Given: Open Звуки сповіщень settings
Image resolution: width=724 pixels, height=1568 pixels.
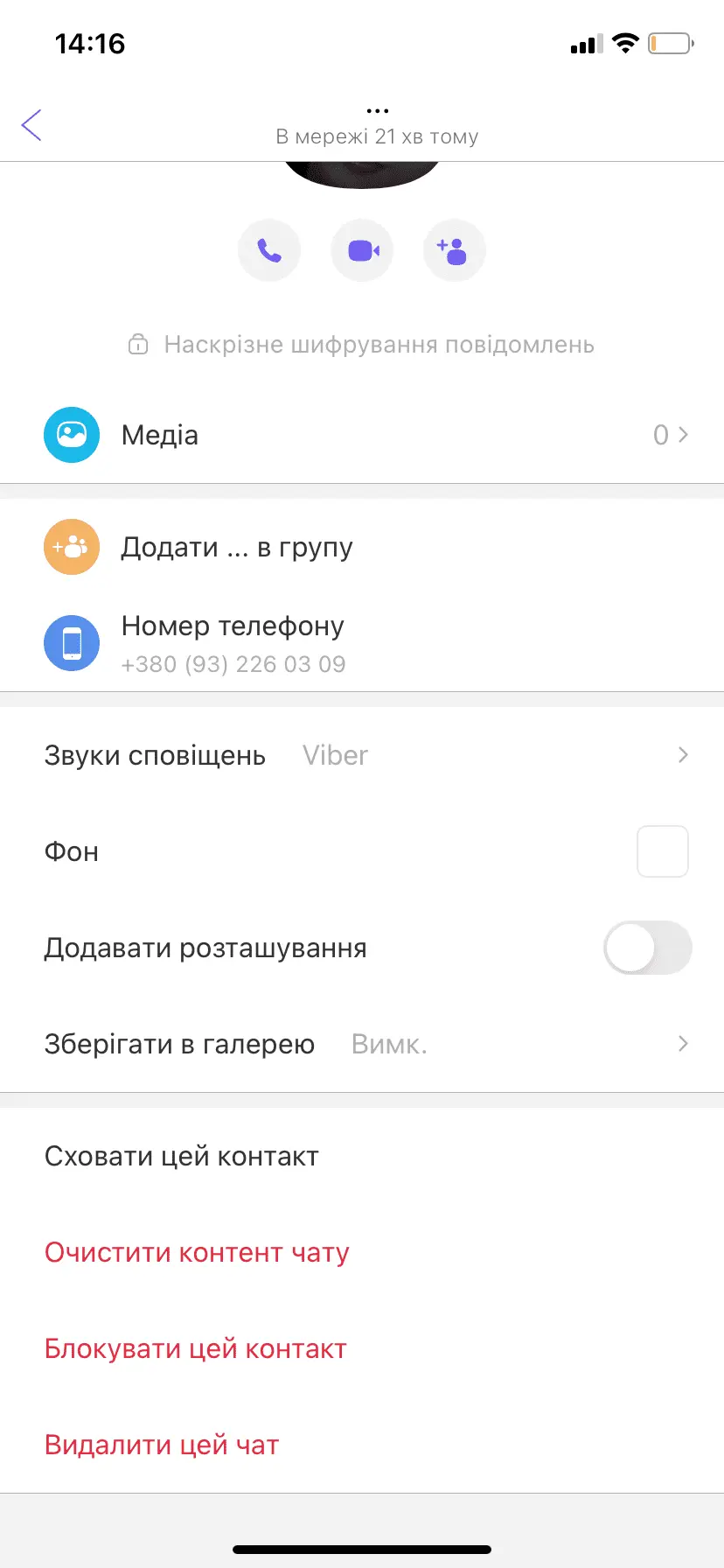Looking at the screenshot, I should pos(362,755).
